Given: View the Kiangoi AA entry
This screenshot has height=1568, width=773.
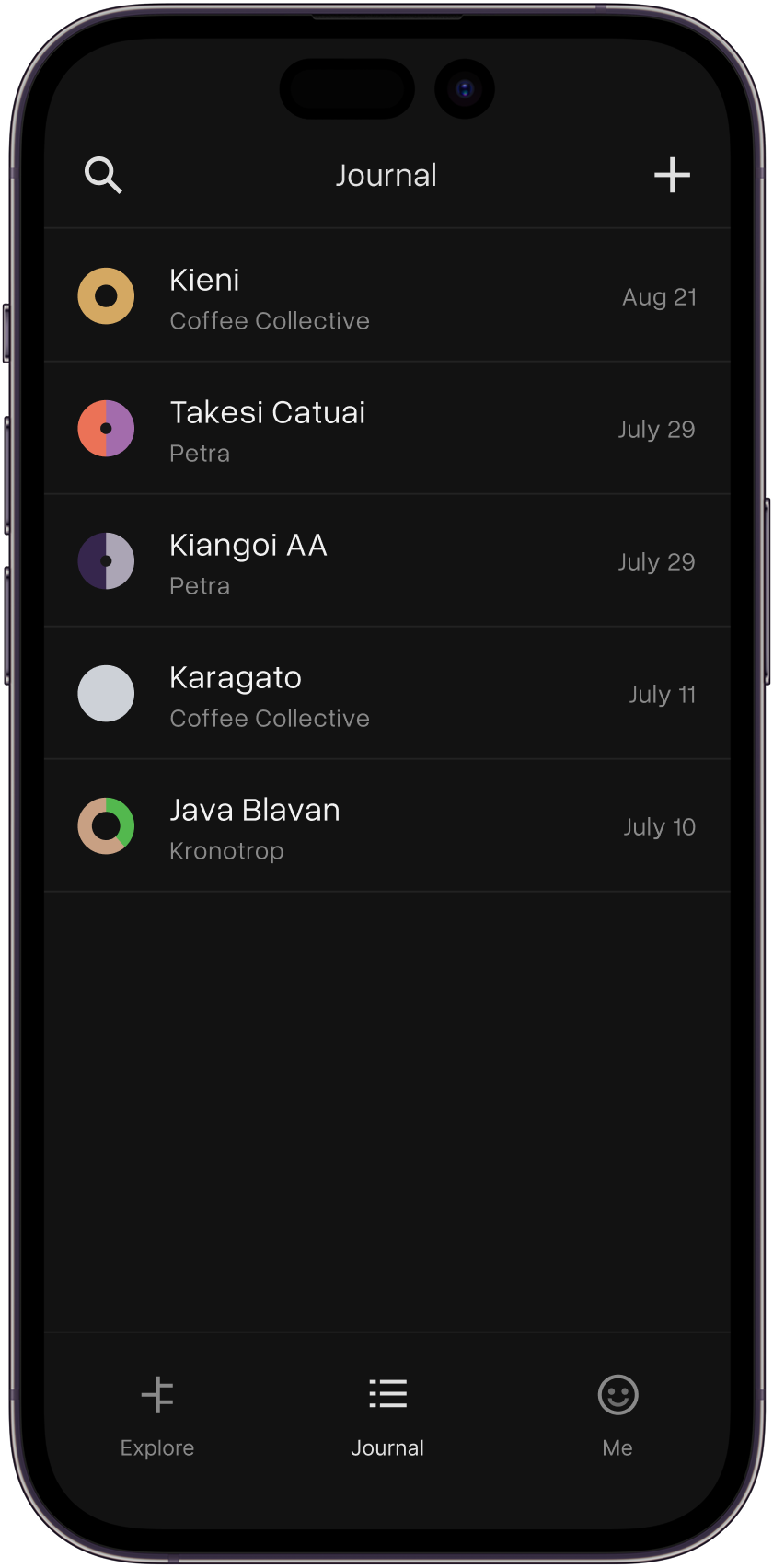Looking at the screenshot, I should (387, 560).
